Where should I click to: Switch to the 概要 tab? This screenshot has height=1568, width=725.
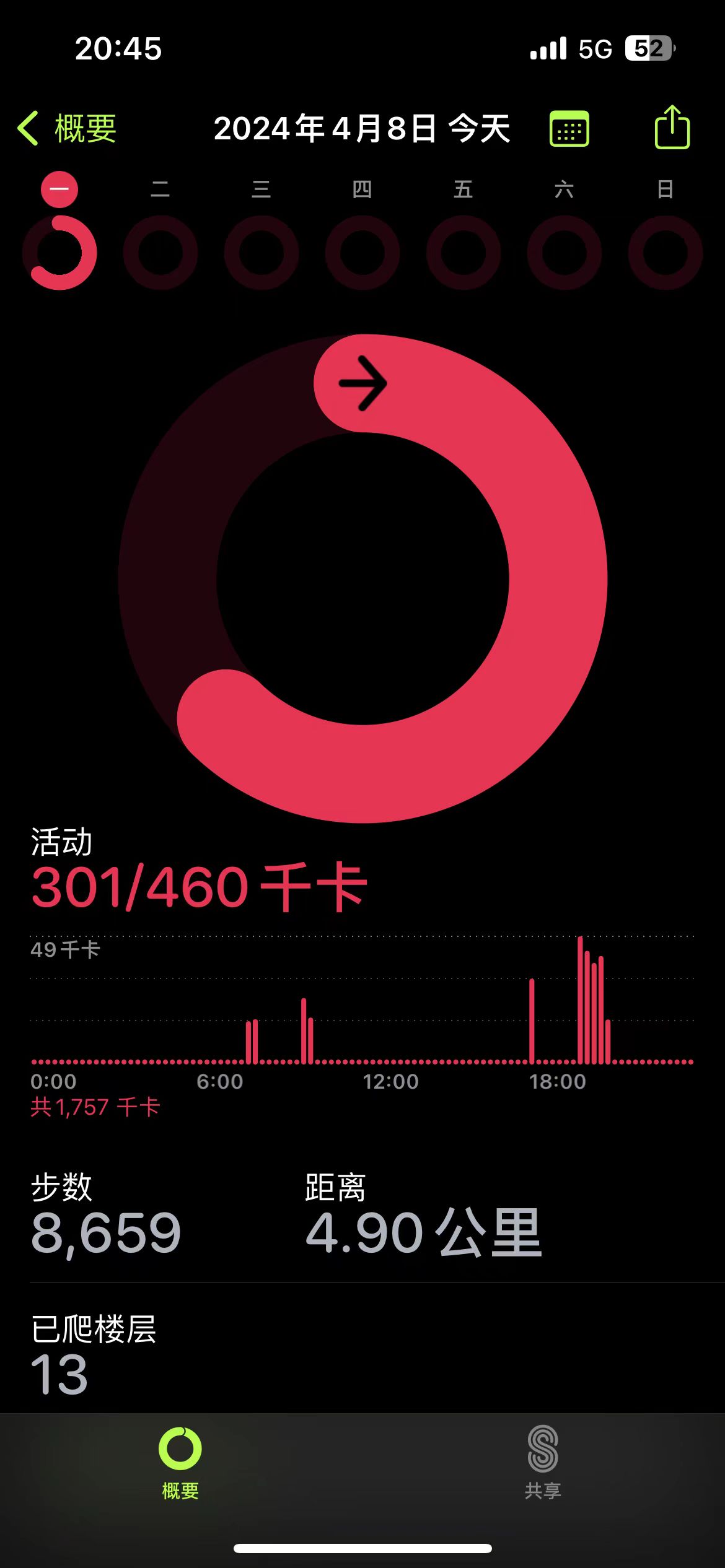click(x=180, y=1463)
